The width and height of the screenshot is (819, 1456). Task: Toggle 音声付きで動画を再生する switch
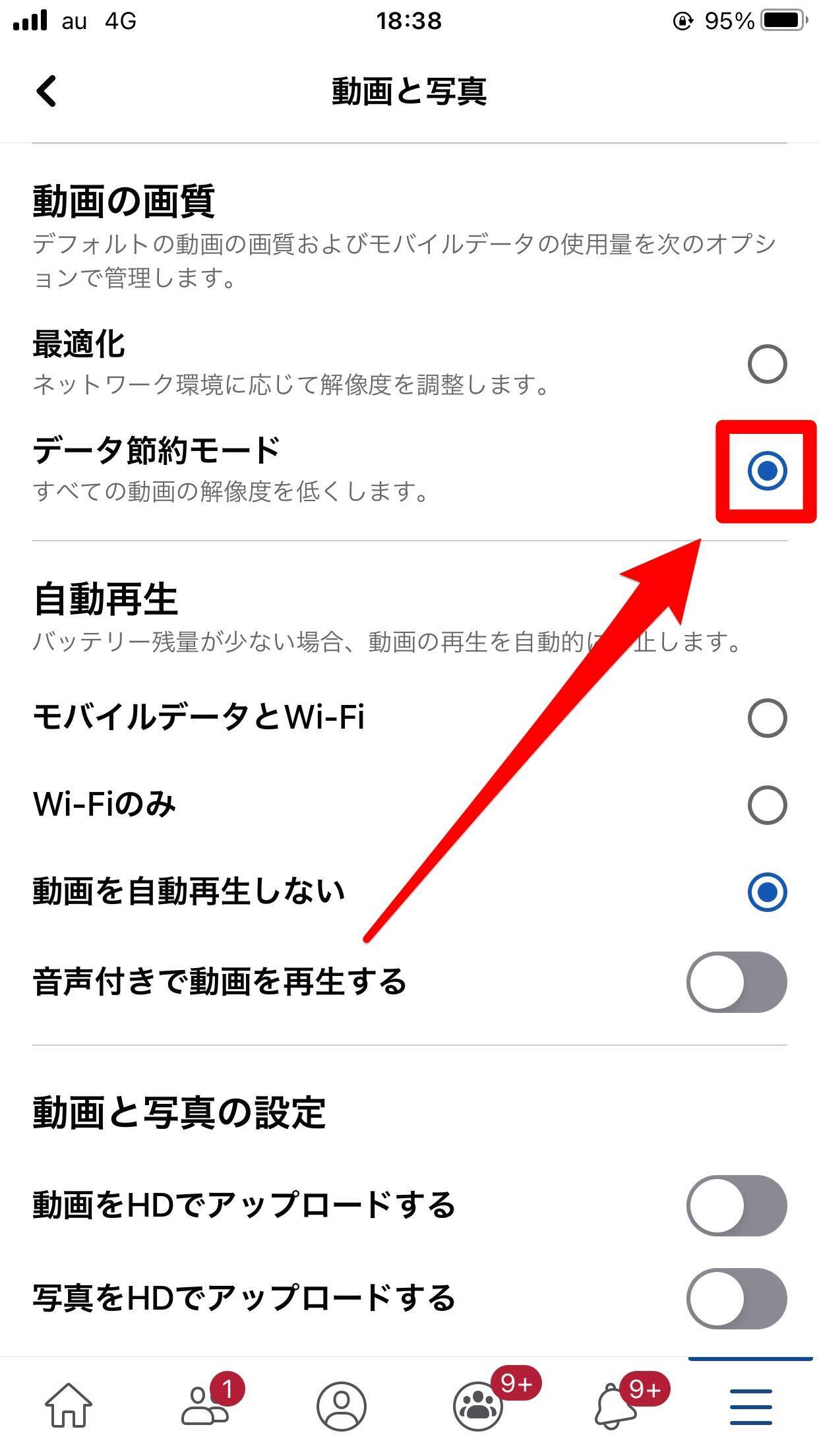coord(737,982)
